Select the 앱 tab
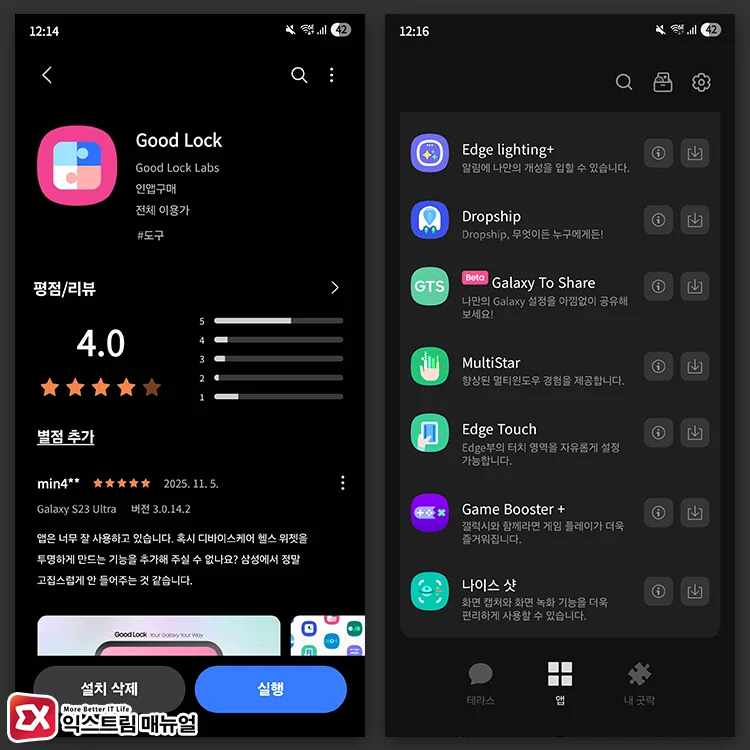 (x=560, y=683)
